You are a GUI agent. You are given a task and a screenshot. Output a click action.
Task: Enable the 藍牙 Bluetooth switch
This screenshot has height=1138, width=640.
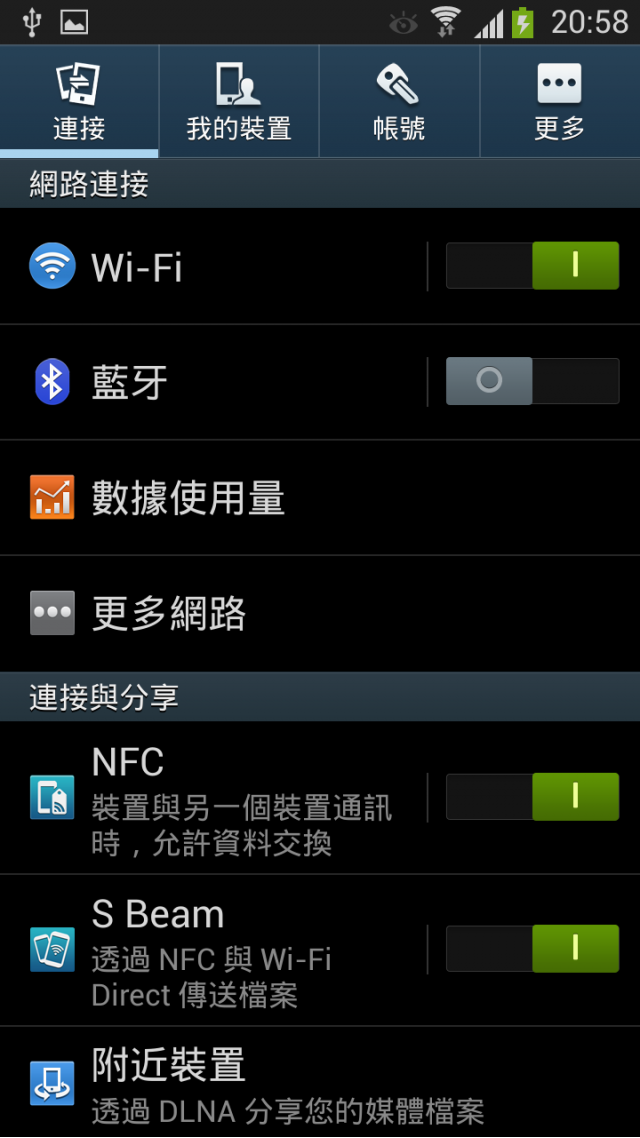(x=532, y=381)
